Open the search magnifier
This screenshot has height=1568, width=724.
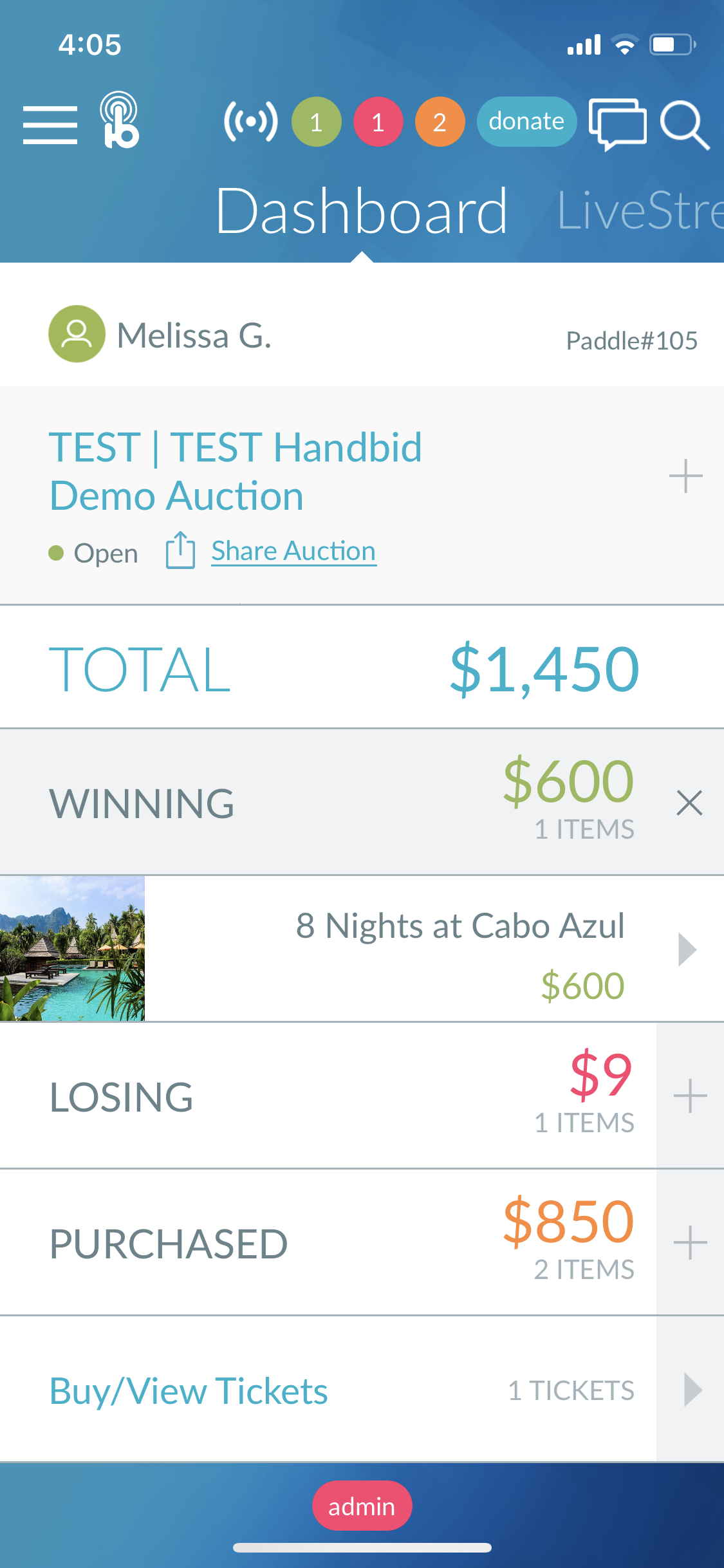(x=684, y=125)
